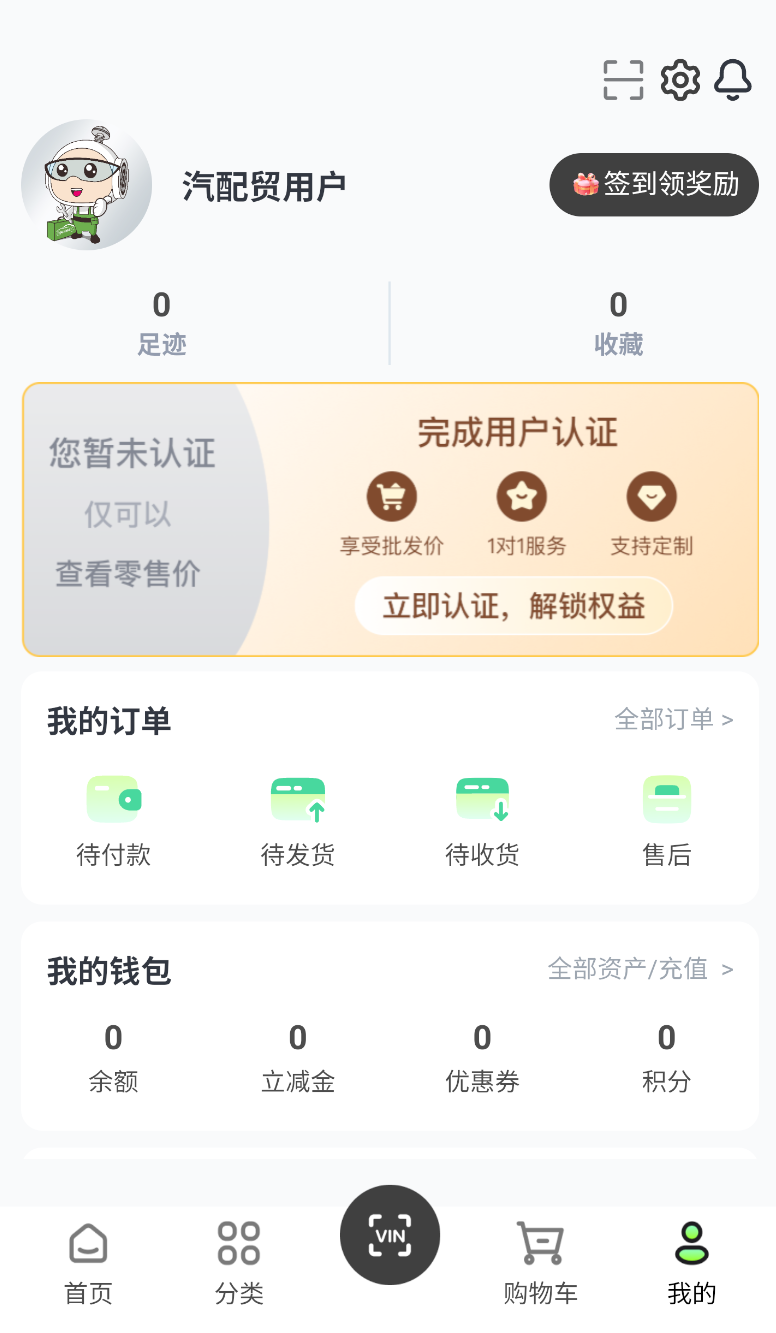This screenshot has width=776, height=1333.
Task: Open the notifications bell
Action: tap(733, 80)
